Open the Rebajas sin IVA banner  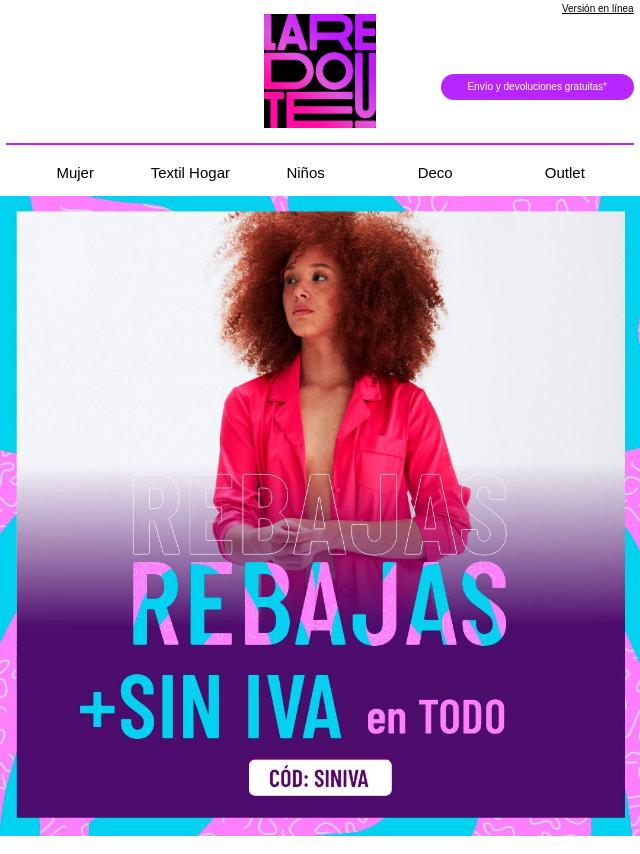pos(320,515)
